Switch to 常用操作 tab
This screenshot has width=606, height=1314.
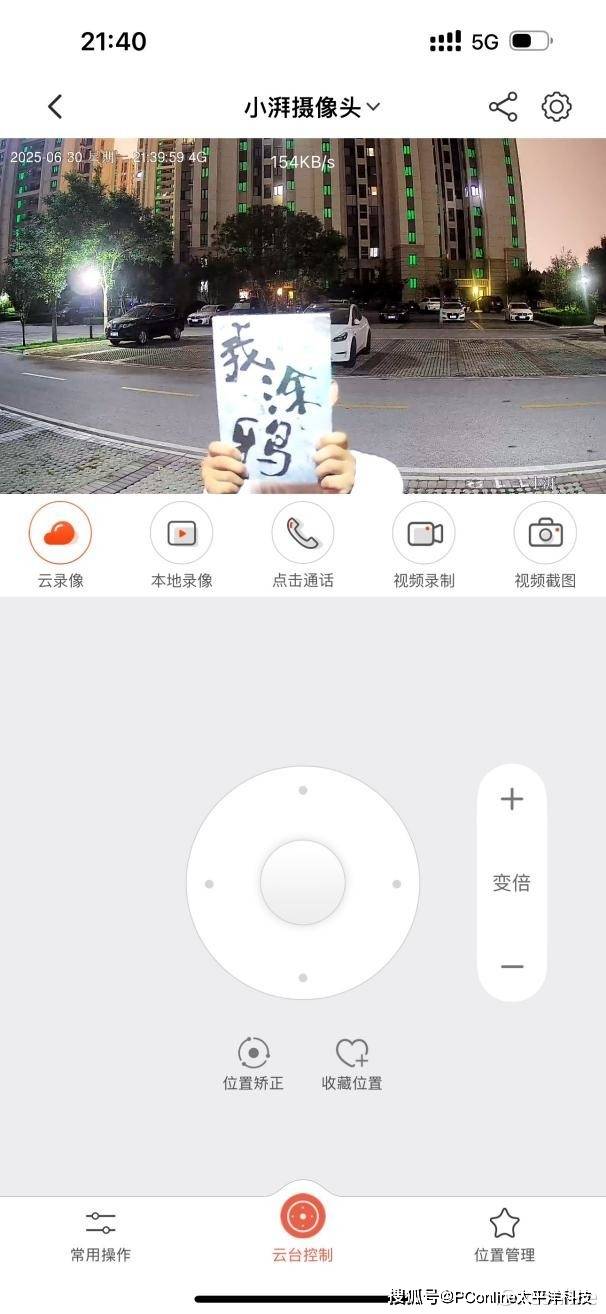point(100,1234)
